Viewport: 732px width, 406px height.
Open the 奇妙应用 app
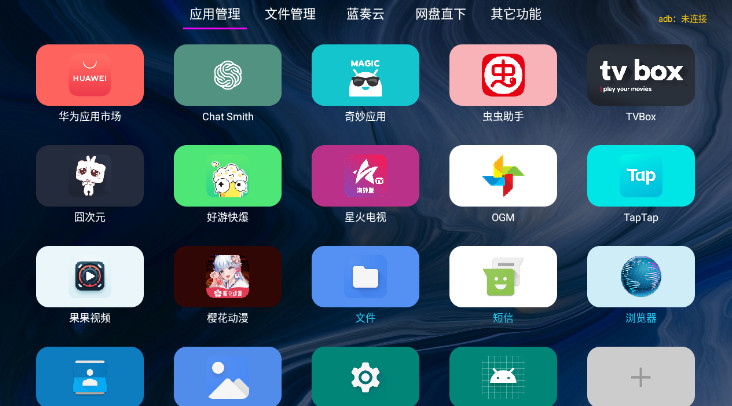point(366,75)
